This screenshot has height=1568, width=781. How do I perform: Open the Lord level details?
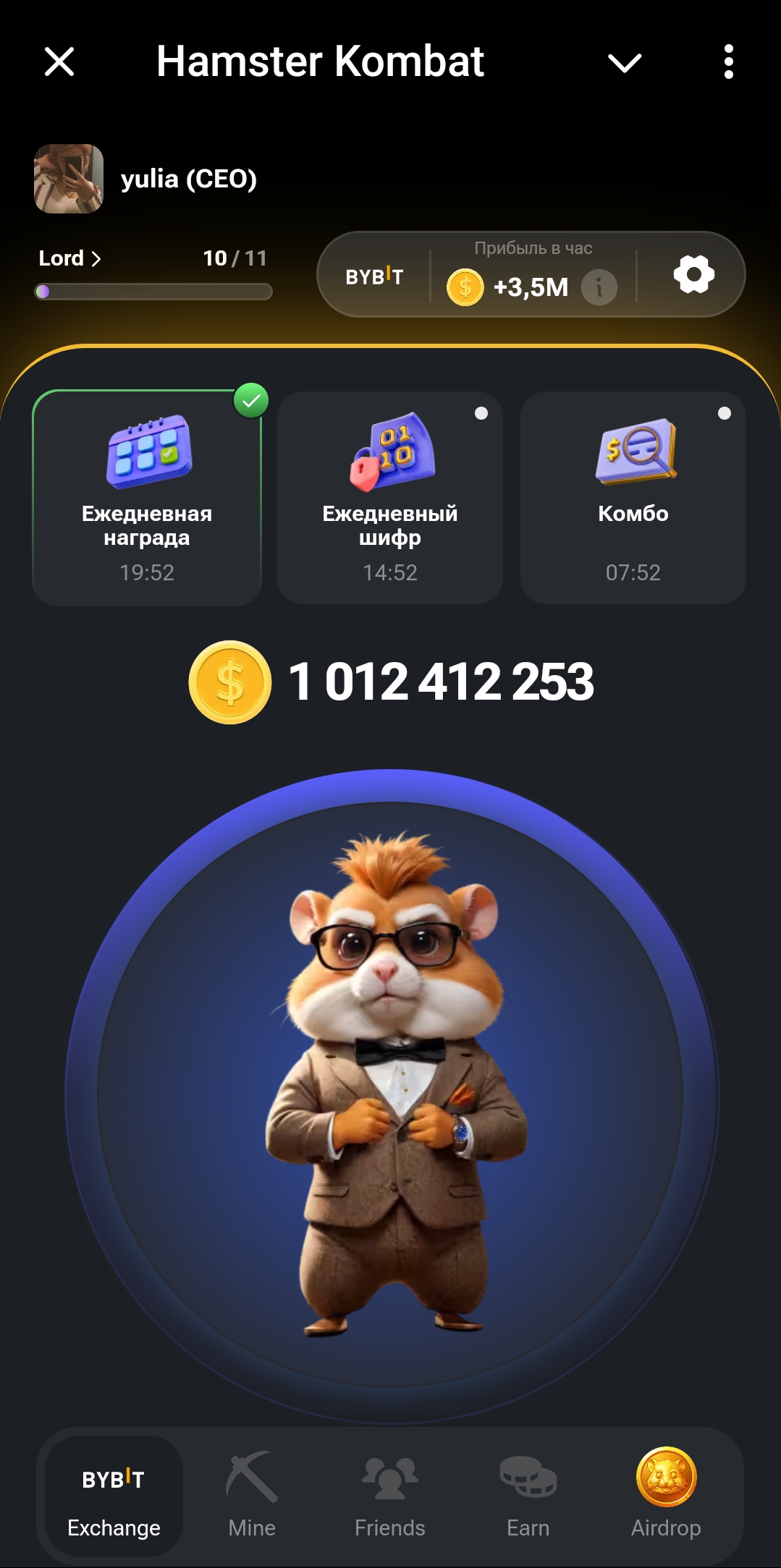point(69,258)
